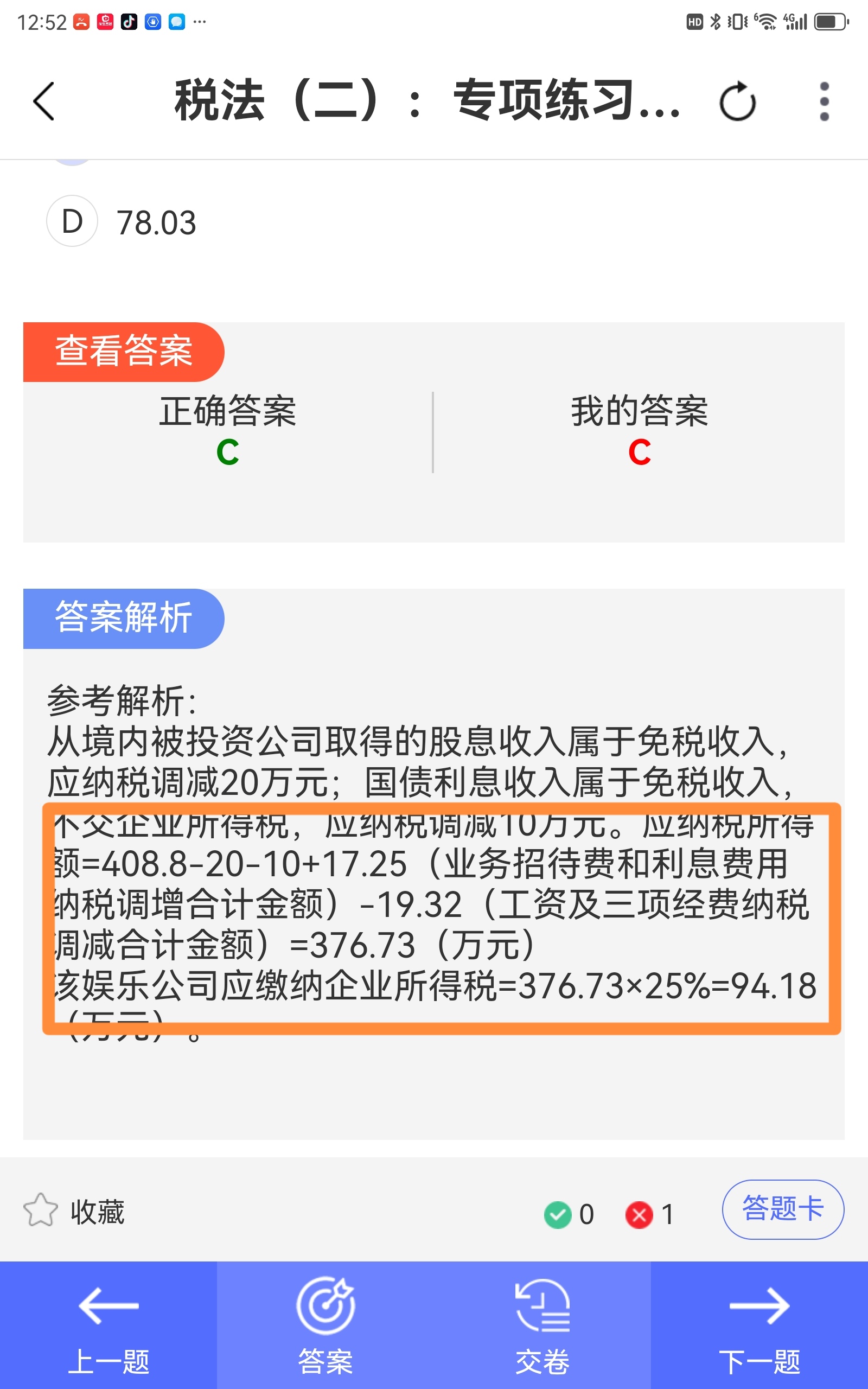
Task: Move on to the next question 下一题
Action: pos(759,1326)
